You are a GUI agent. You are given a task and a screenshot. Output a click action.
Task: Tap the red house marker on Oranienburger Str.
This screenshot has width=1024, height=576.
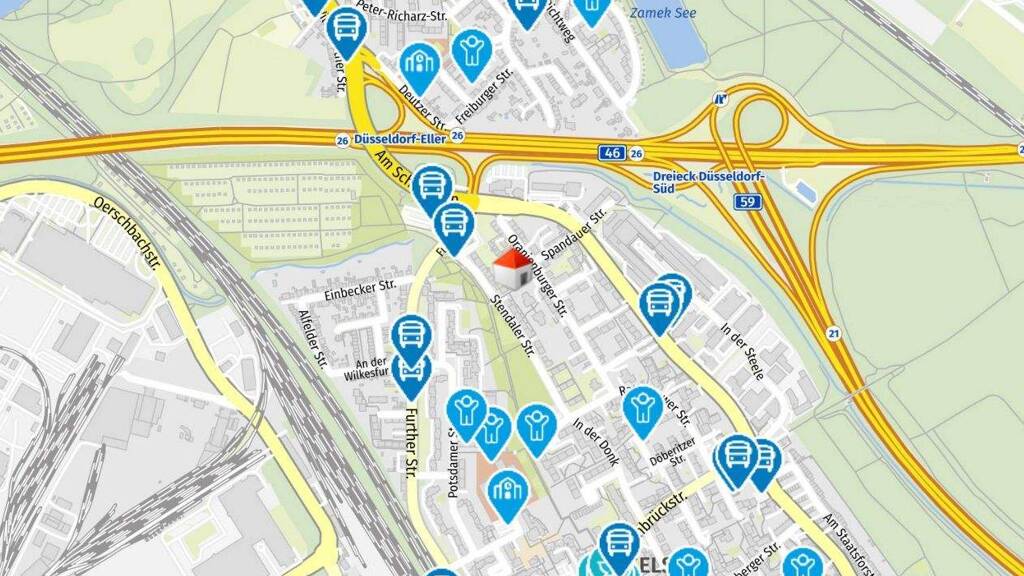[513, 268]
